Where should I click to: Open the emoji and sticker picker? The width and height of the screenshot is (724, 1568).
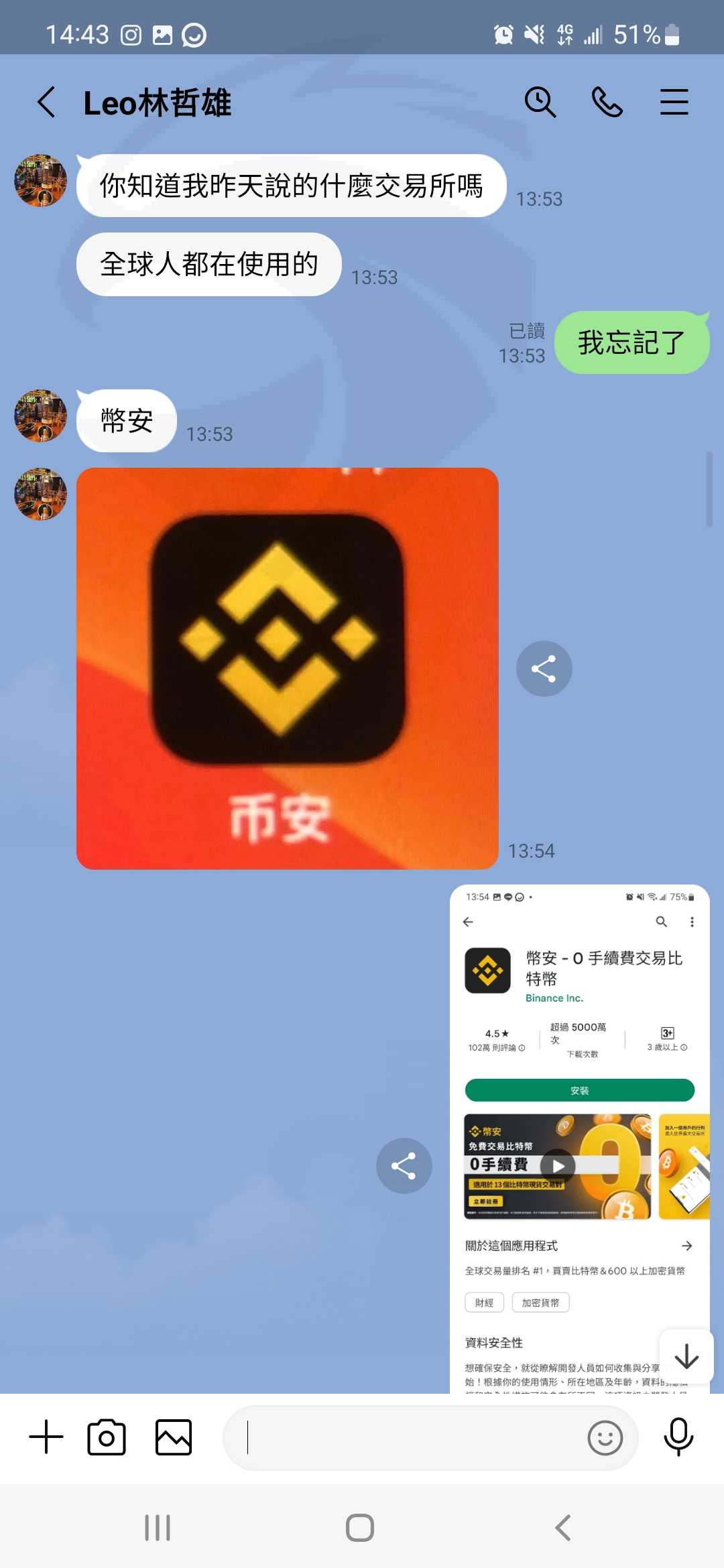point(605,1438)
